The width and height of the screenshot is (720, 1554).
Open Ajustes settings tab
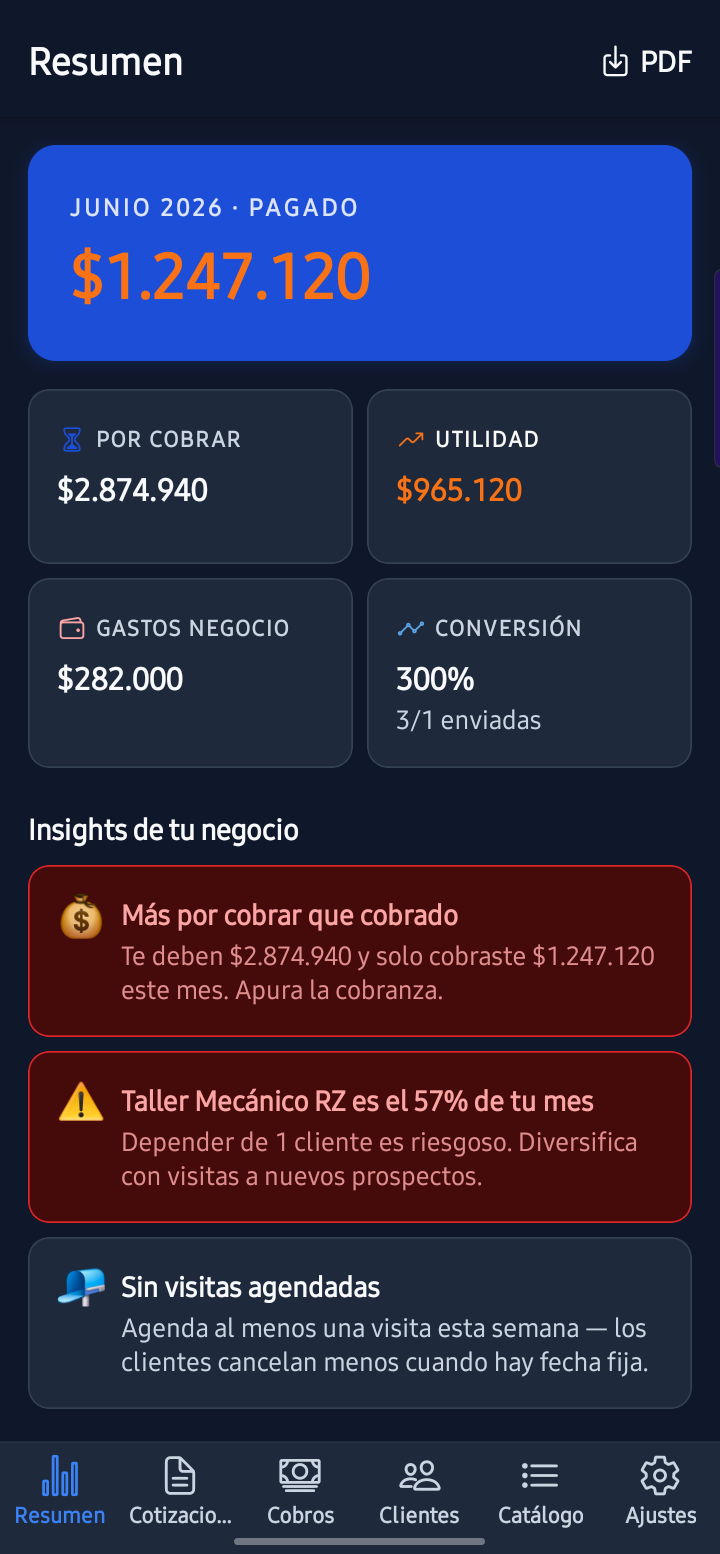[660, 1491]
